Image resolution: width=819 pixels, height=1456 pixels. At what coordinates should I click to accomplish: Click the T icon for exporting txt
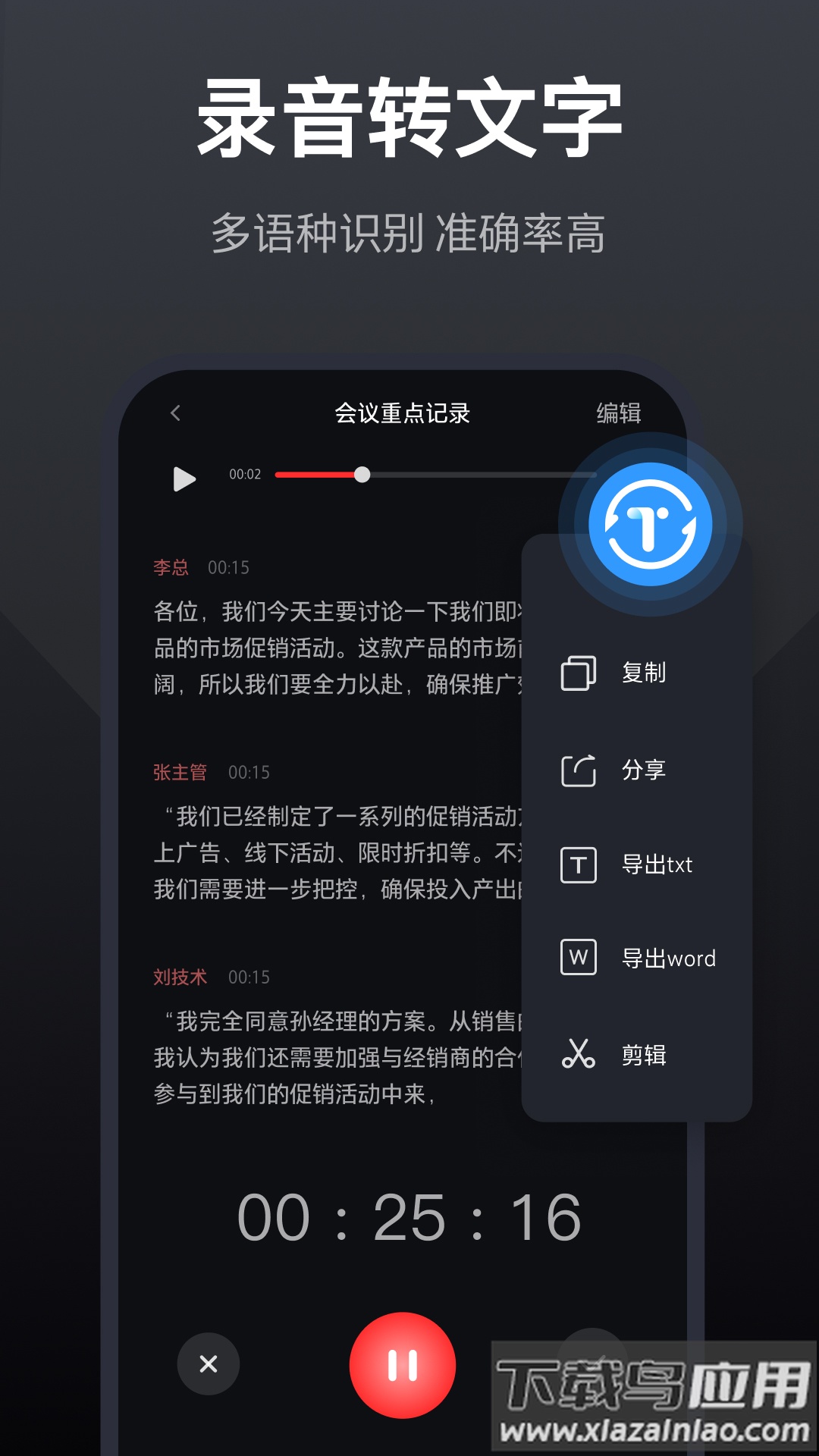tap(578, 864)
